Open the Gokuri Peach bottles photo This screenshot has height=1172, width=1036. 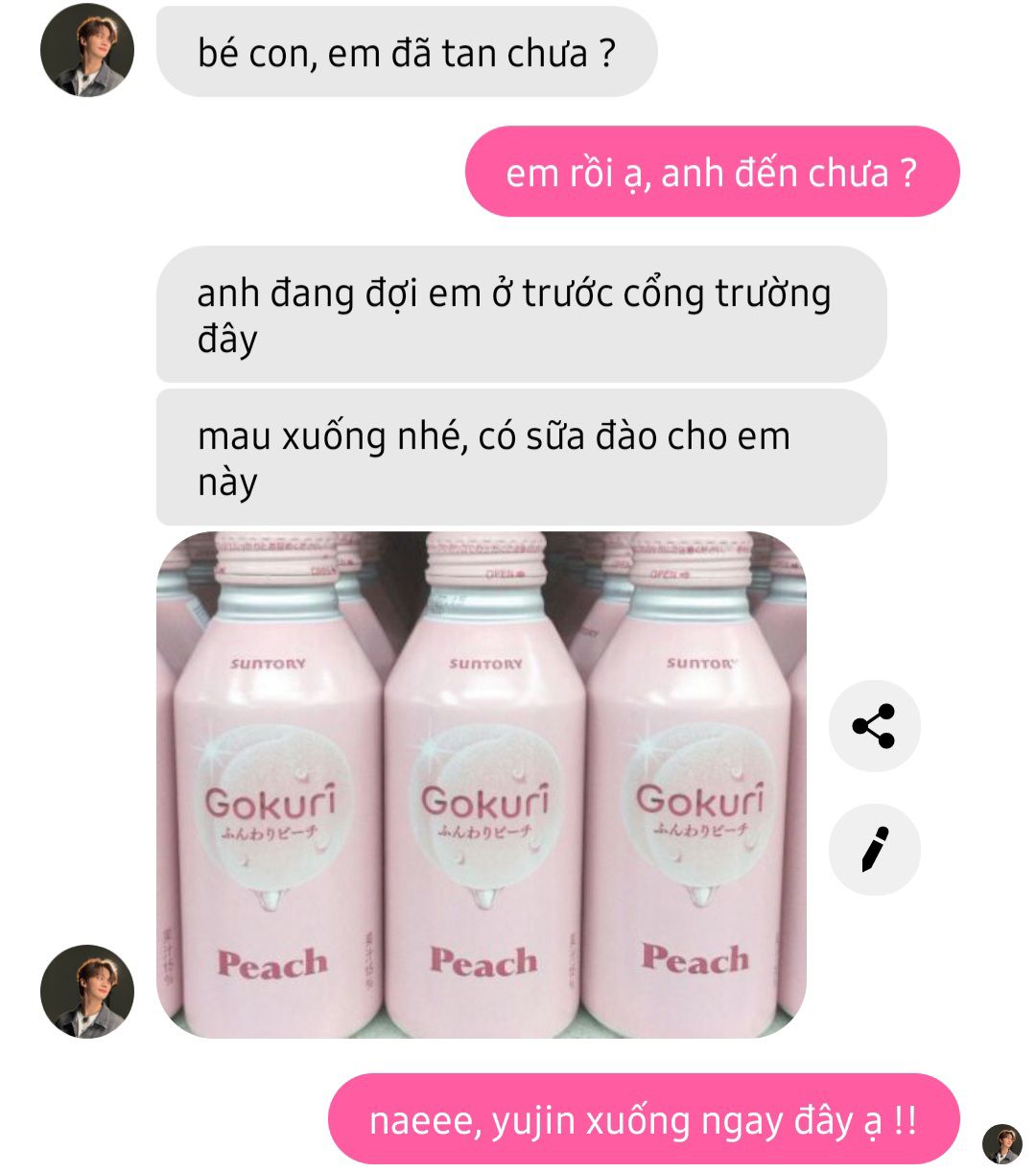482,784
